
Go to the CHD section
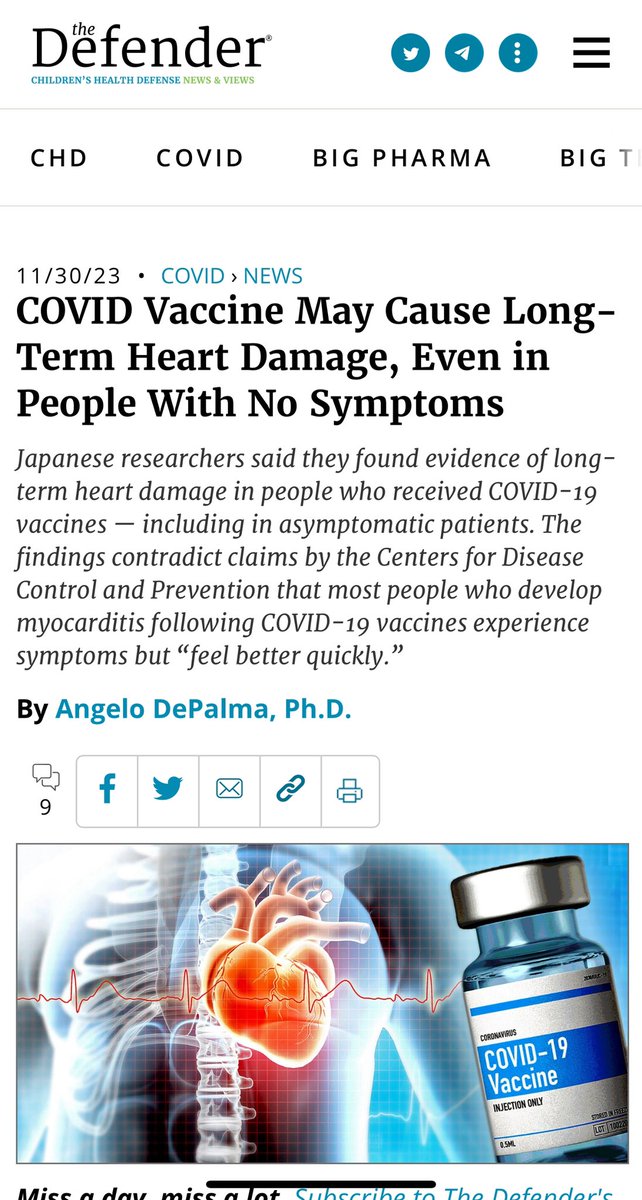59,158
